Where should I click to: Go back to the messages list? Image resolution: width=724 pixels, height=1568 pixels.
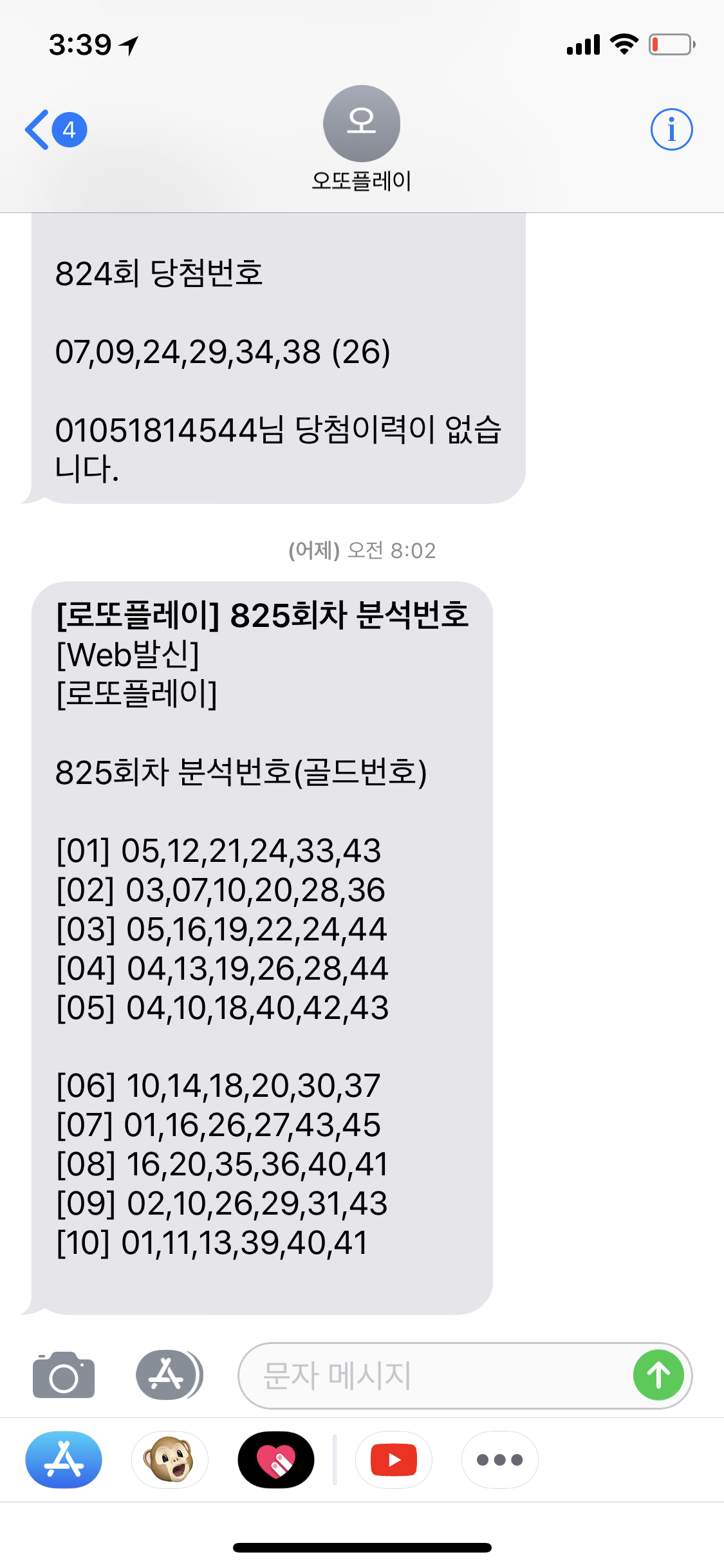point(40,129)
